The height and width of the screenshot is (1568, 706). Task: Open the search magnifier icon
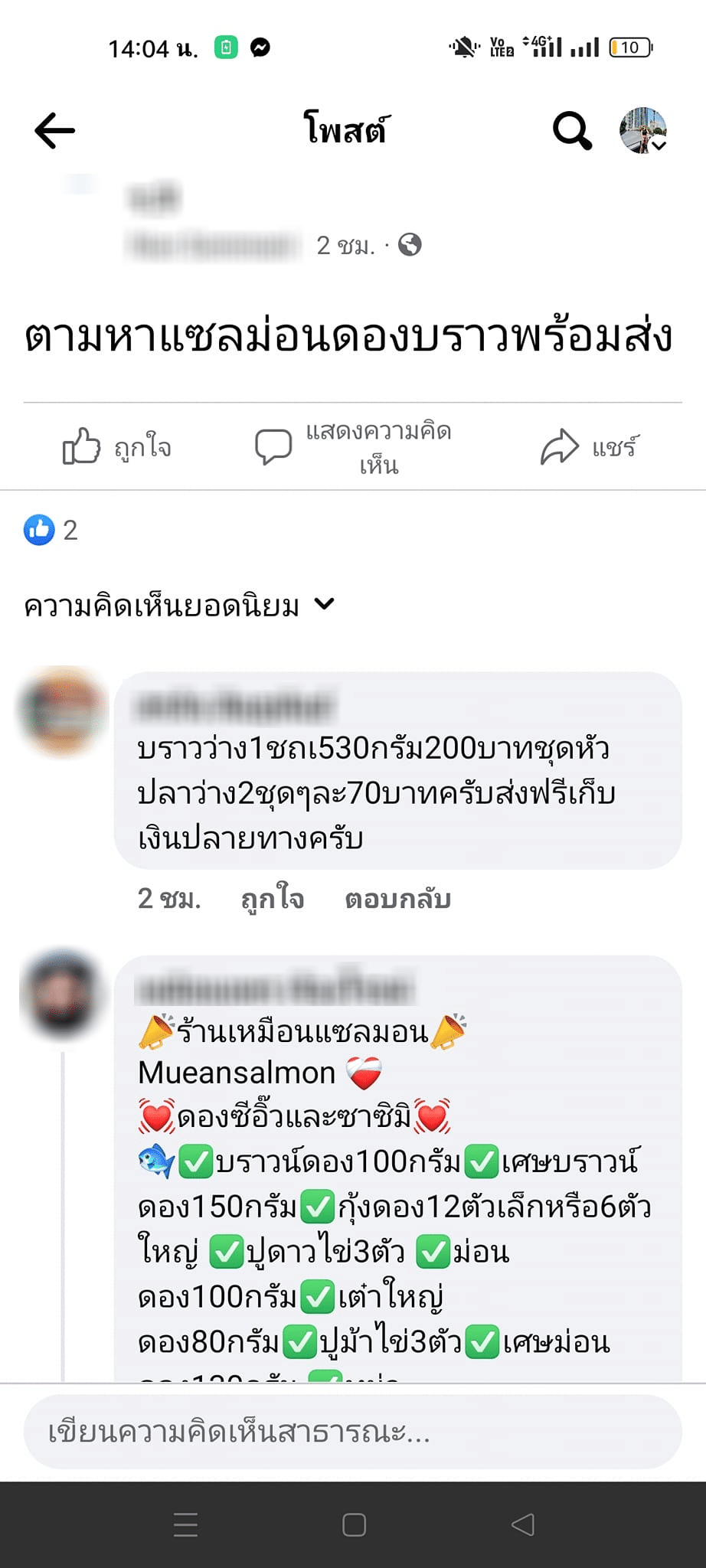click(572, 130)
